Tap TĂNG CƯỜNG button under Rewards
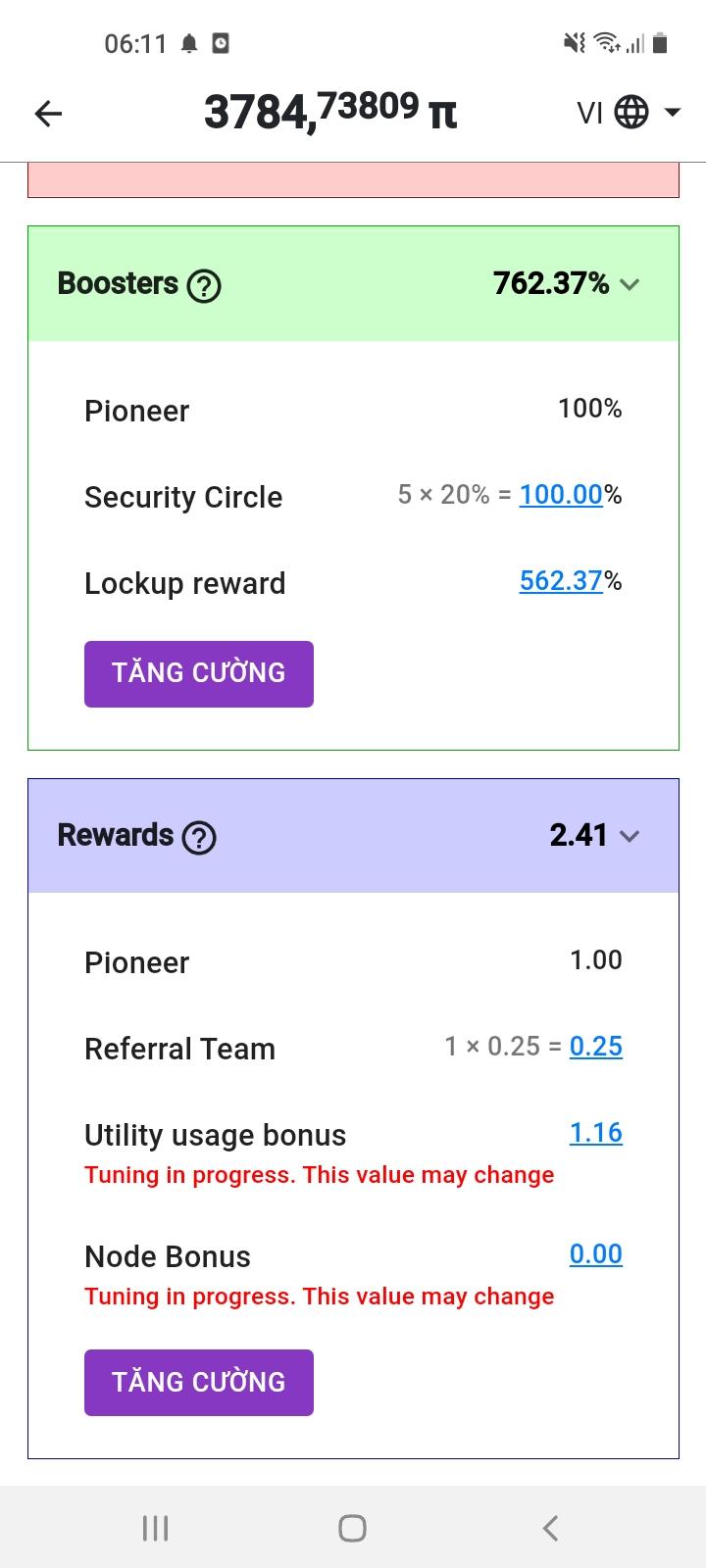Screen dimensions: 706x1568 (199, 1382)
